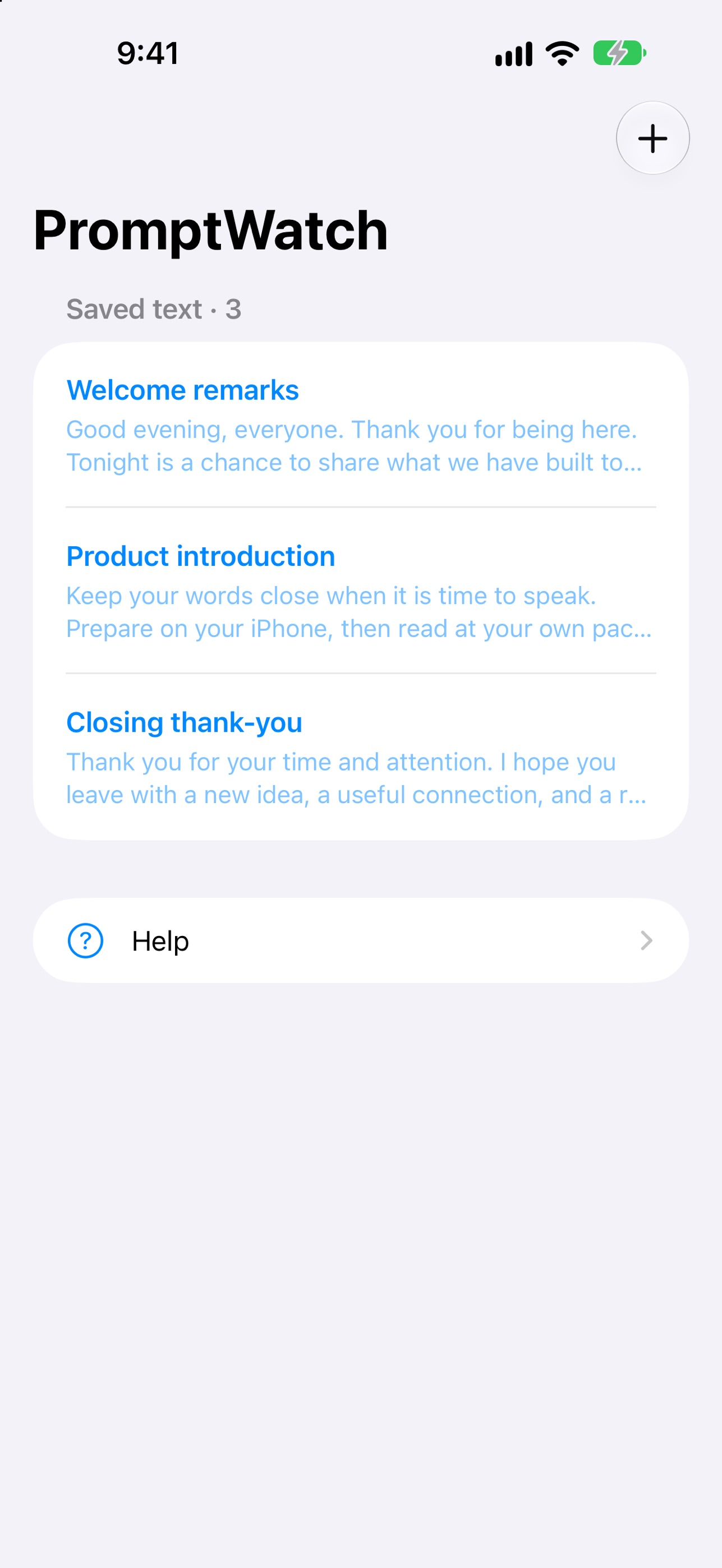
Task: Add new saved text with plus button
Action: (652, 138)
